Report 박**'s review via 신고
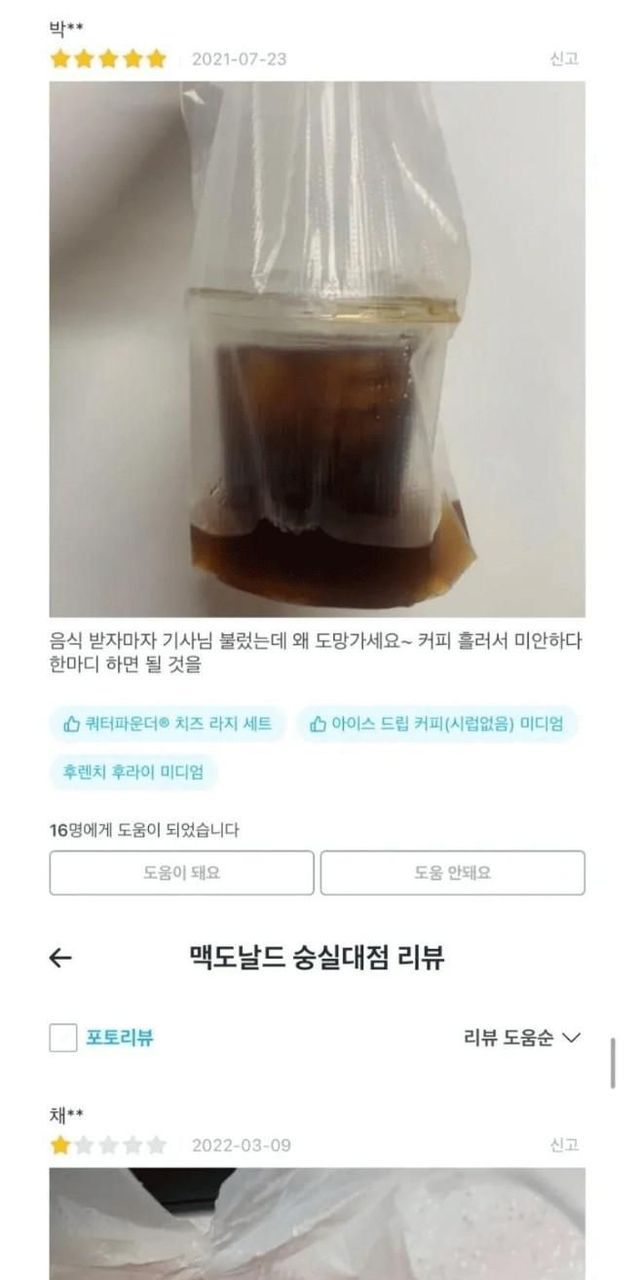 click(564, 59)
